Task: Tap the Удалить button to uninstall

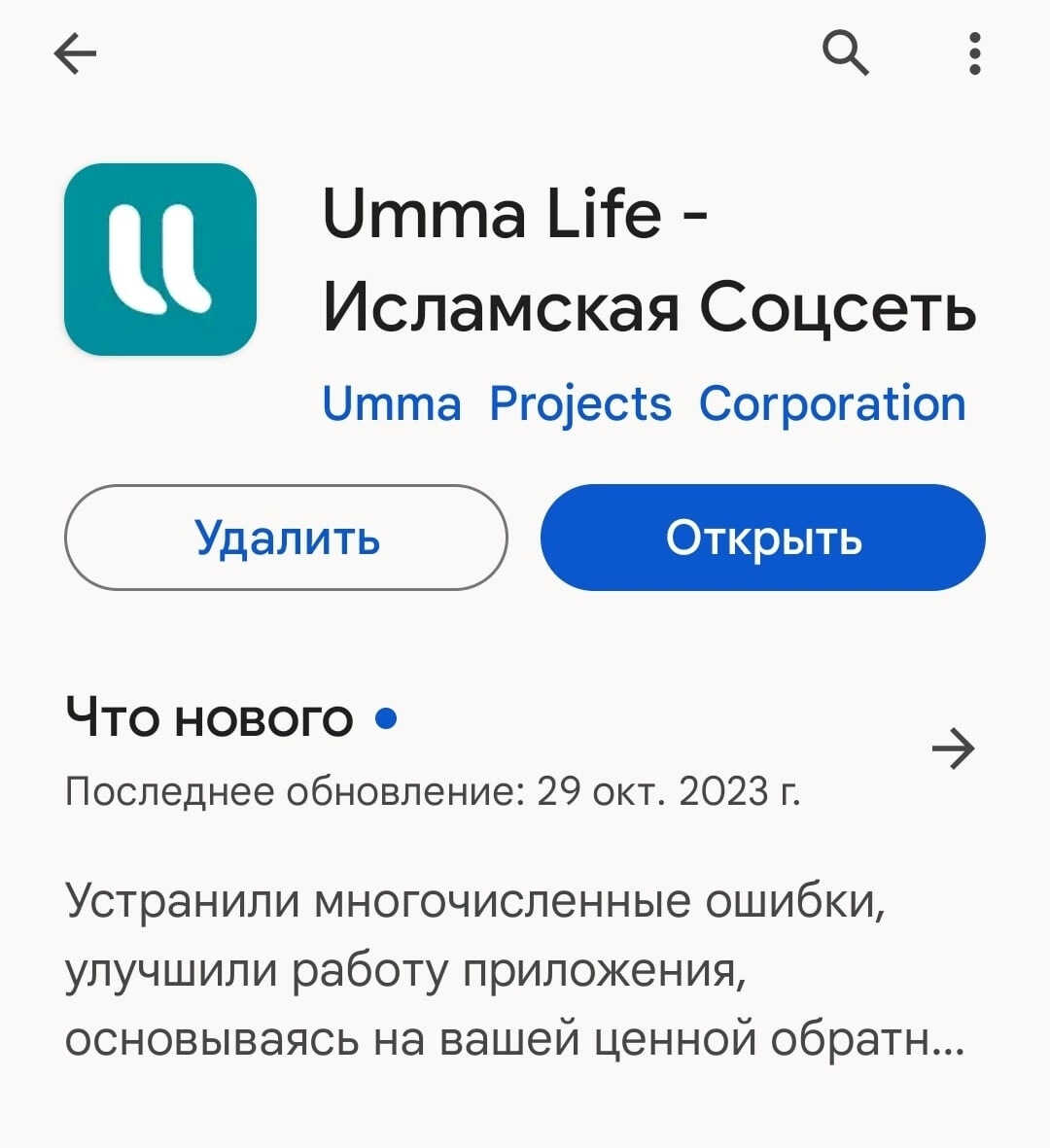Action: (x=286, y=538)
